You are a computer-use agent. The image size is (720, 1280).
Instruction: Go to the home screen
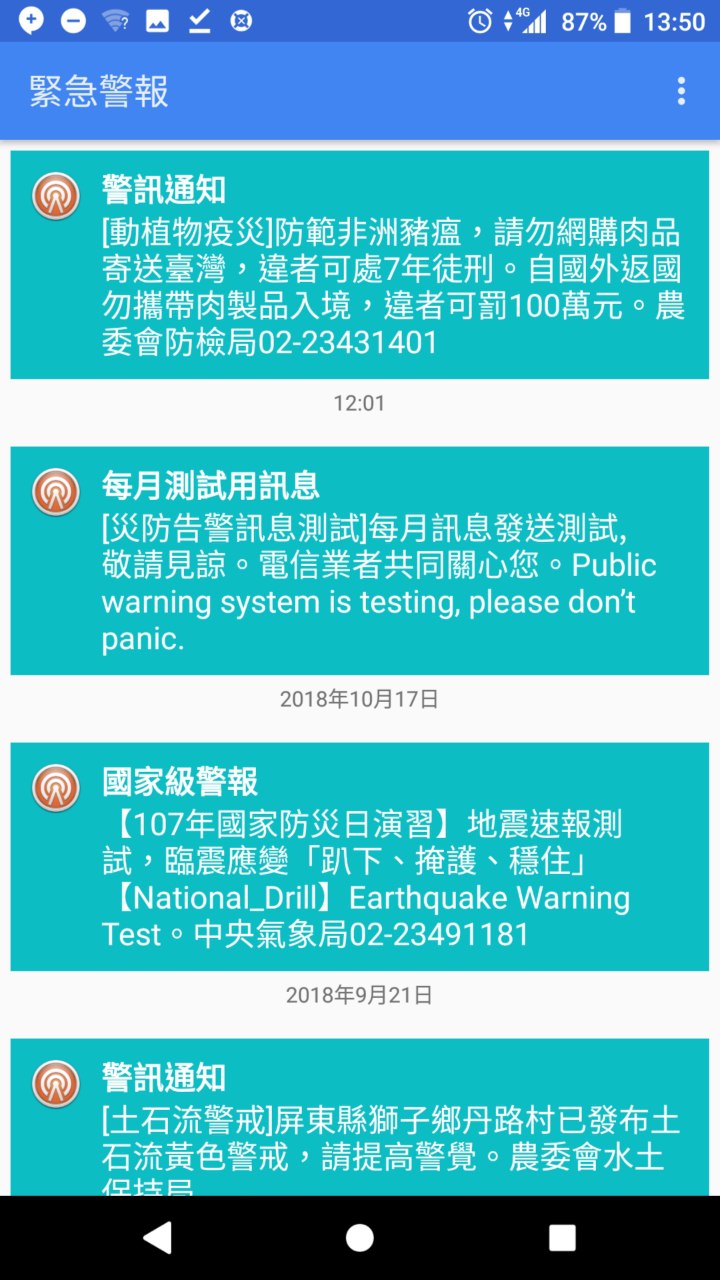pos(360,1238)
